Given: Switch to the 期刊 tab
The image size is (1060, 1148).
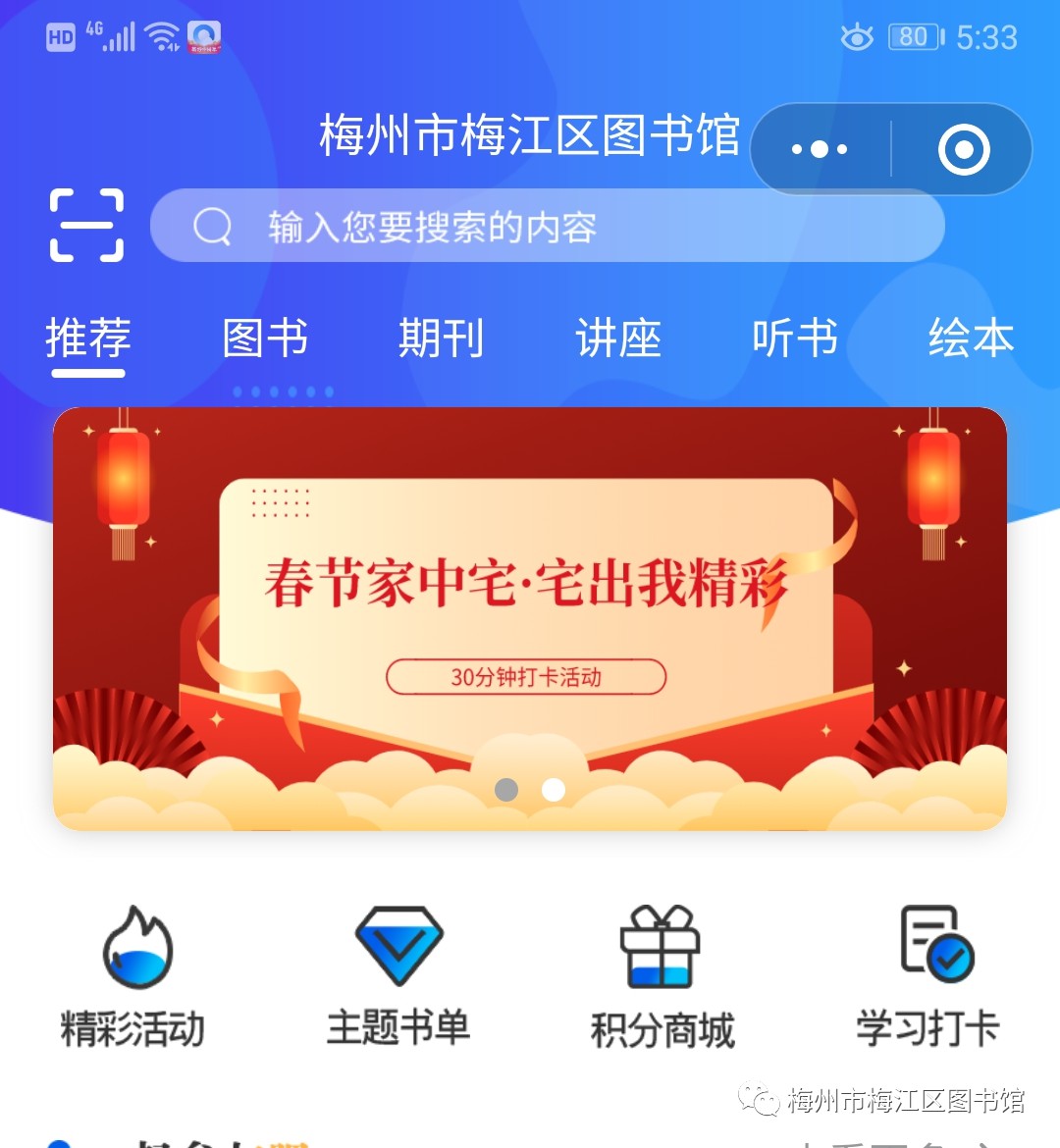Looking at the screenshot, I should (442, 339).
